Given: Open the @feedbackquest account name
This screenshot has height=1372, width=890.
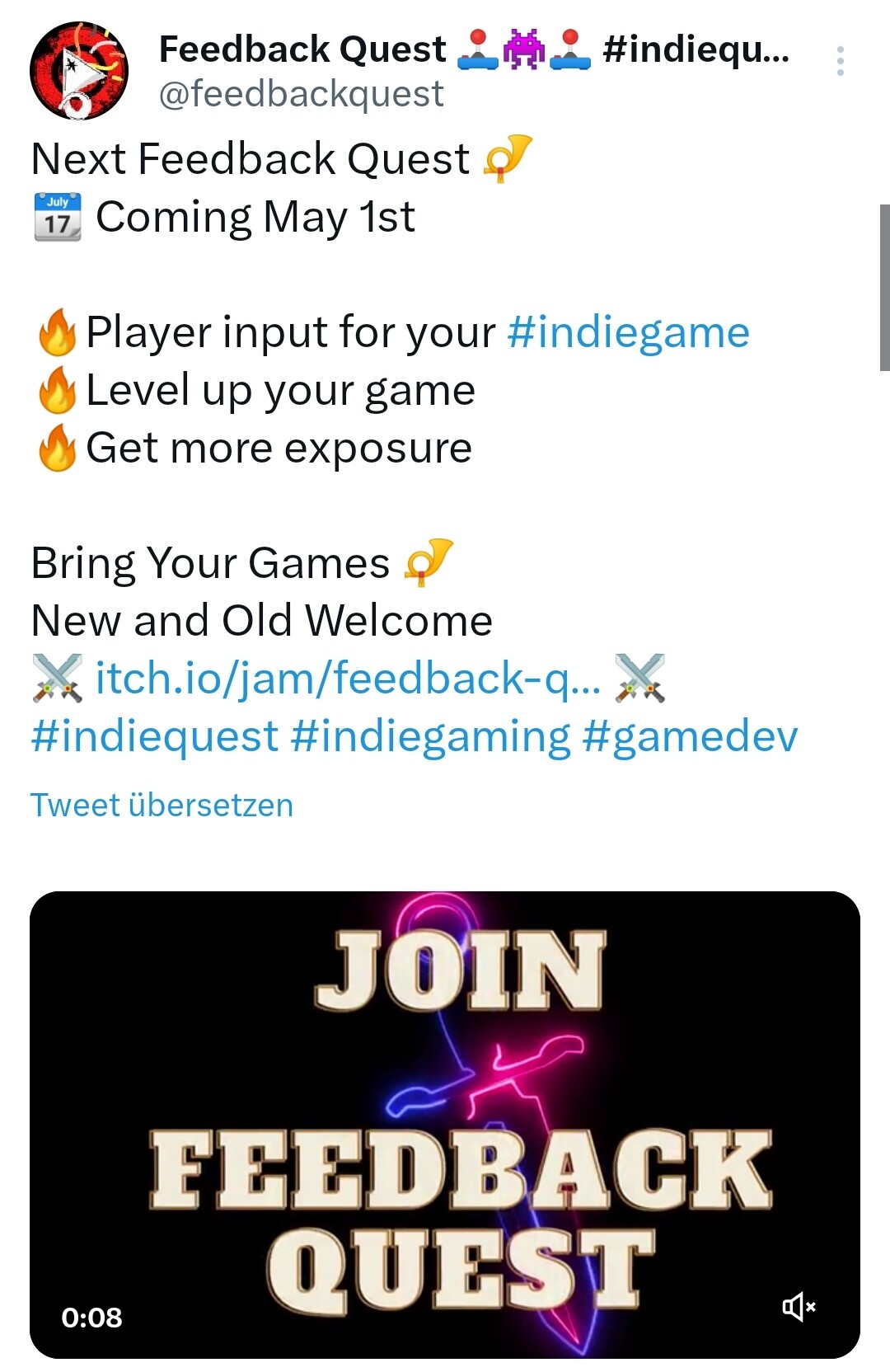Looking at the screenshot, I should click(x=301, y=94).
